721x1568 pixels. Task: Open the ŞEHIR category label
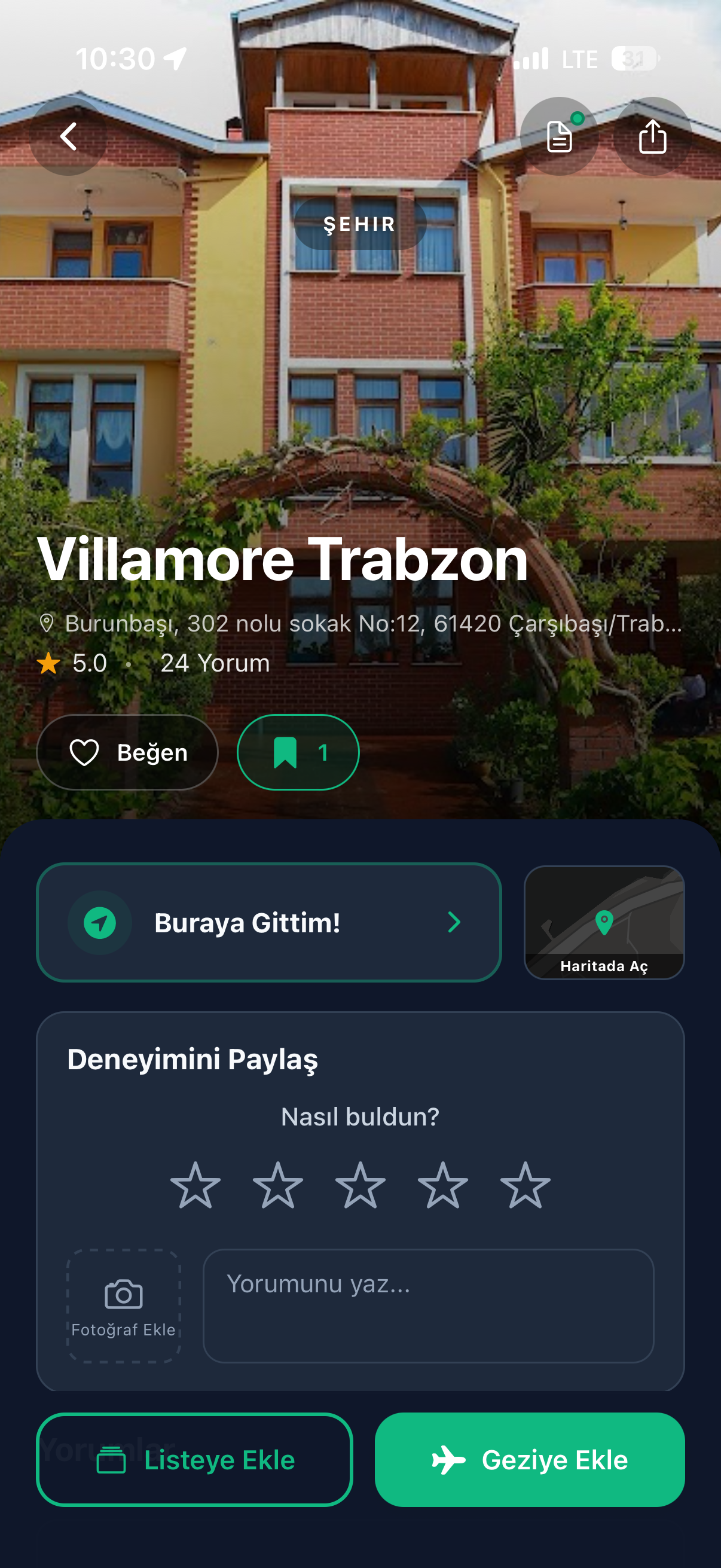(359, 224)
